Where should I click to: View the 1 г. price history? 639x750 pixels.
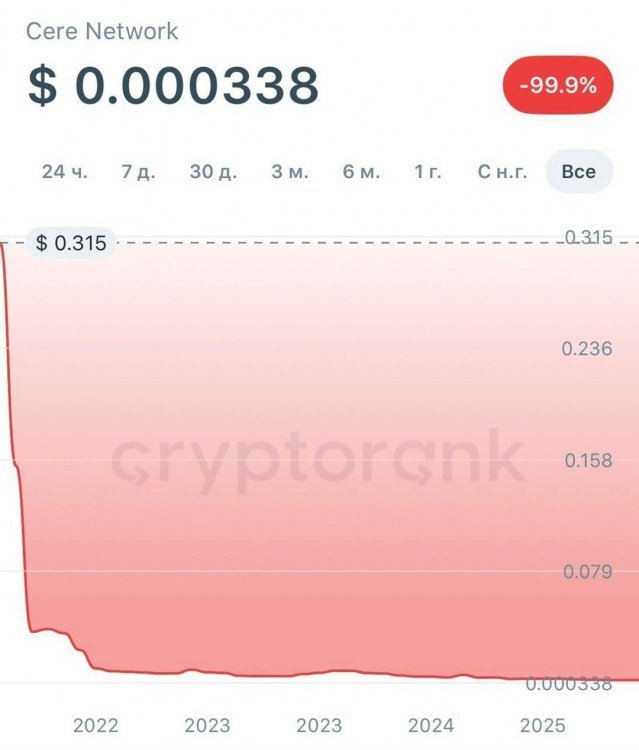[427, 172]
